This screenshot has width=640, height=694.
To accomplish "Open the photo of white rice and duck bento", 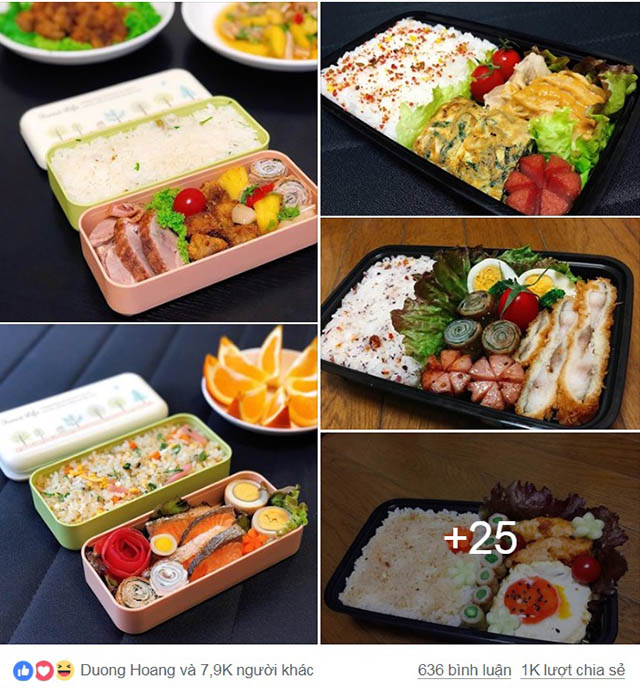I will (x=160, y=160).
